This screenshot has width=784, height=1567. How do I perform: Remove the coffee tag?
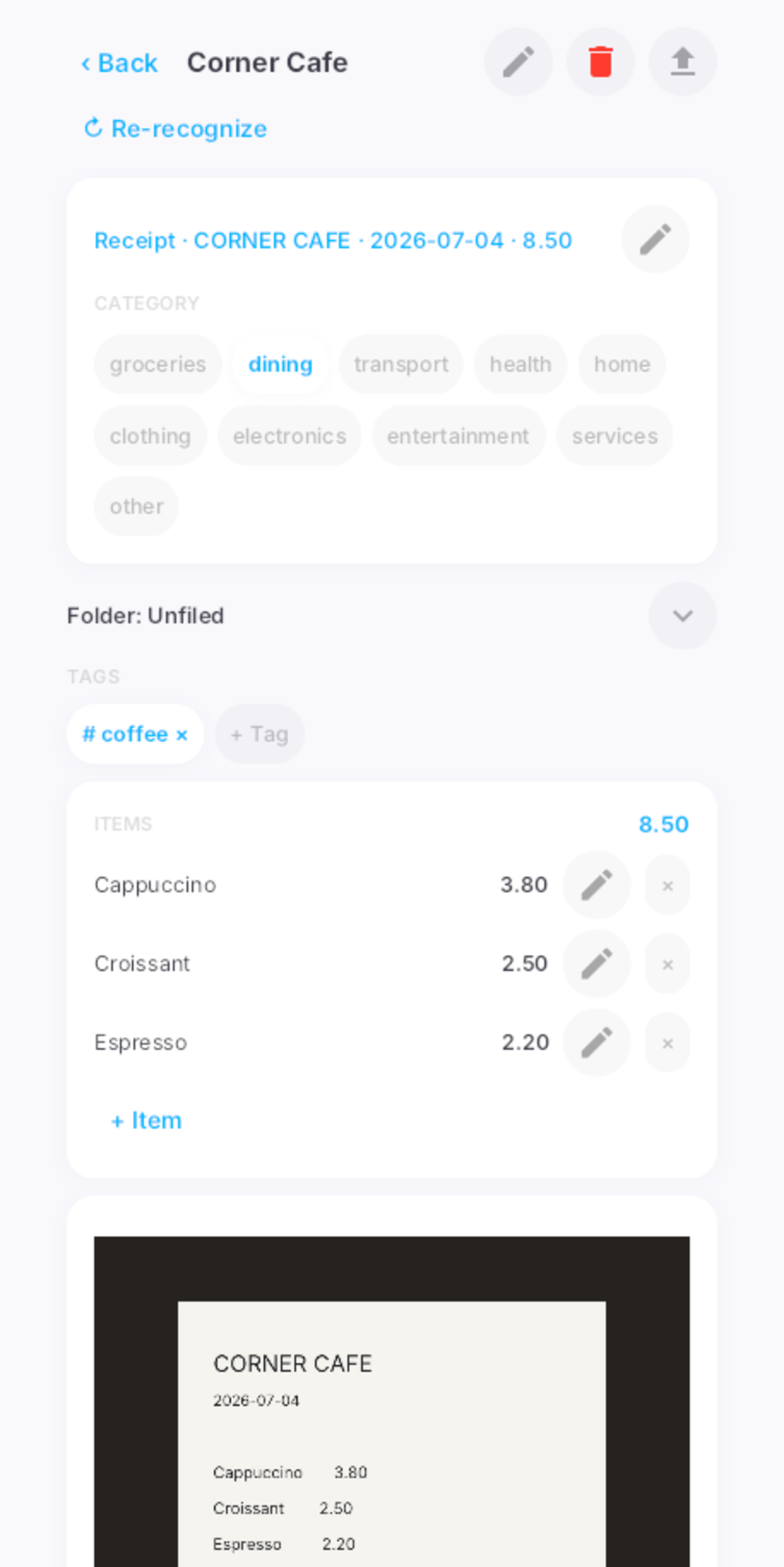tap(181, 735)
